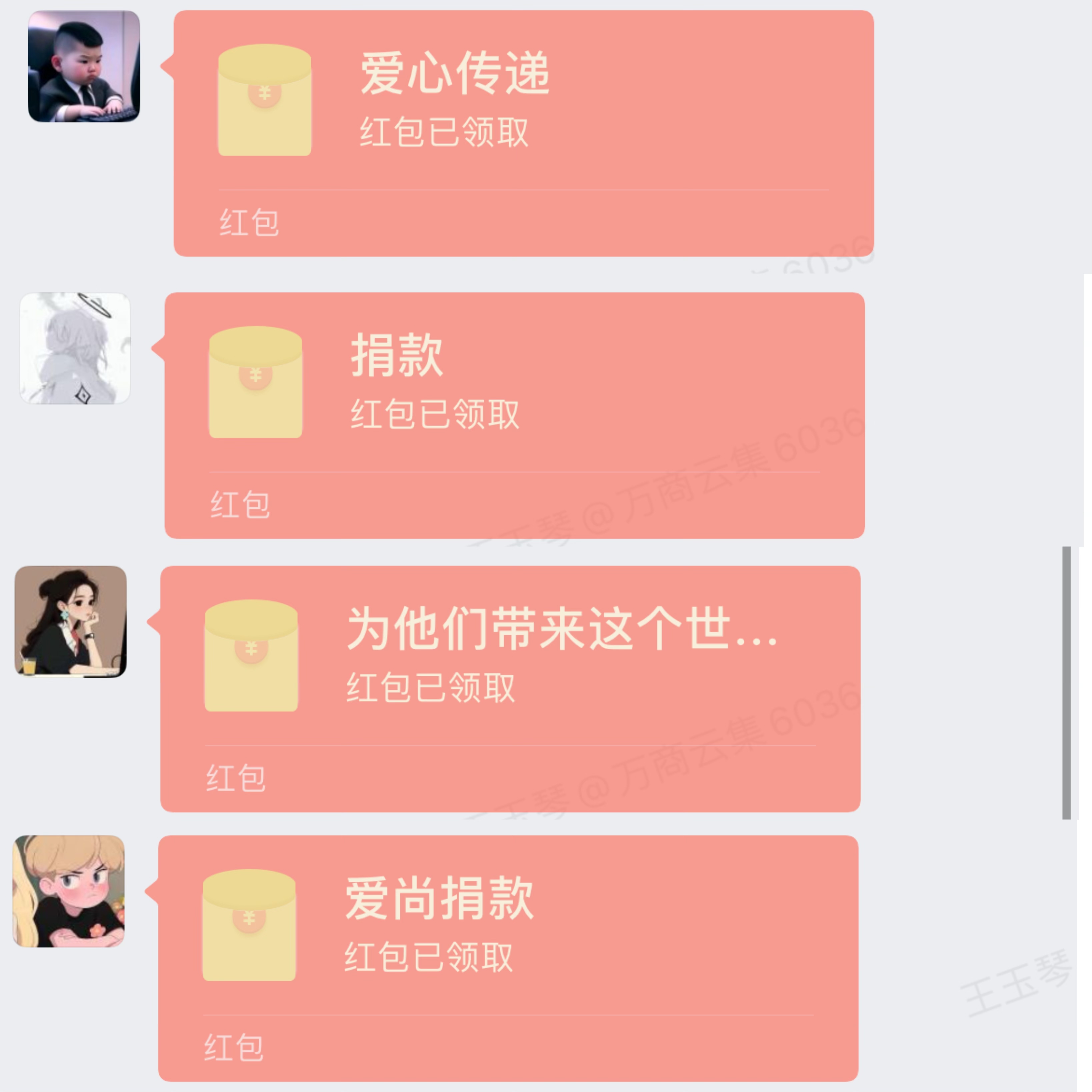View profile of 捐款 sender avatar
Image resolution: width=1092 pixels, height=1092 pixels.
point(75,348)
